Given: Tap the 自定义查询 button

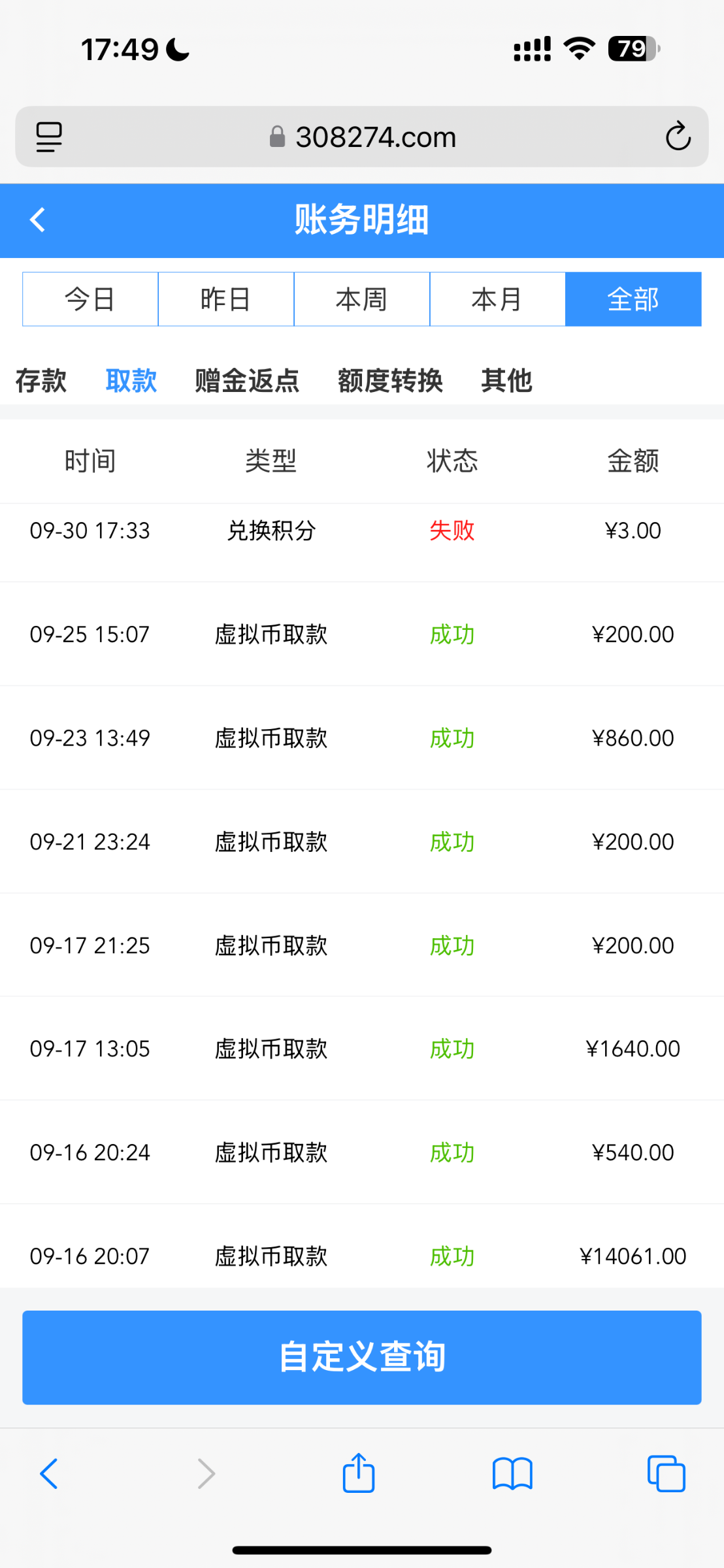Looking at the screenshot, I should pos(362,1357).
